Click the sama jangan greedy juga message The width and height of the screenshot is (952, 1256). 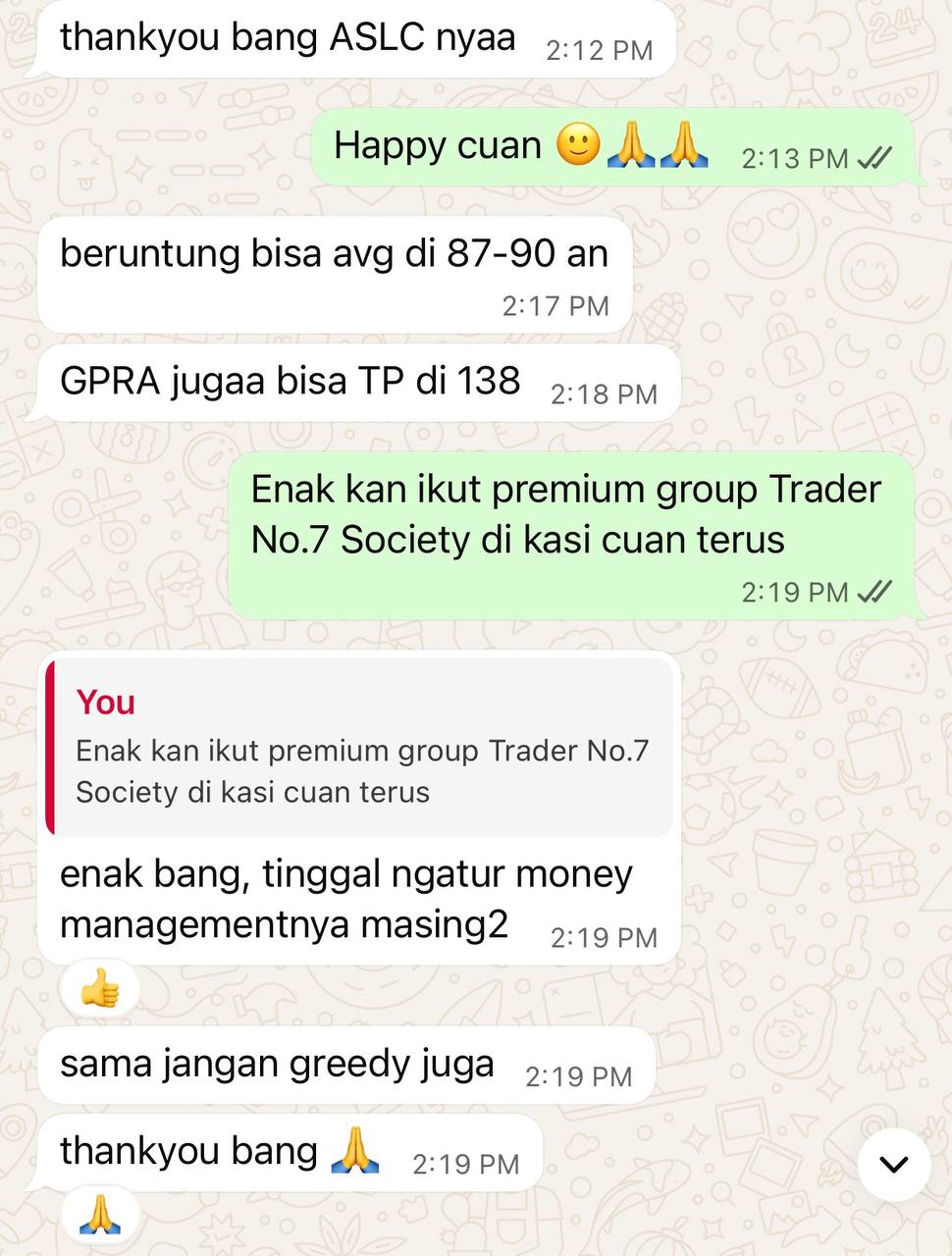(x=277, y=1063)
